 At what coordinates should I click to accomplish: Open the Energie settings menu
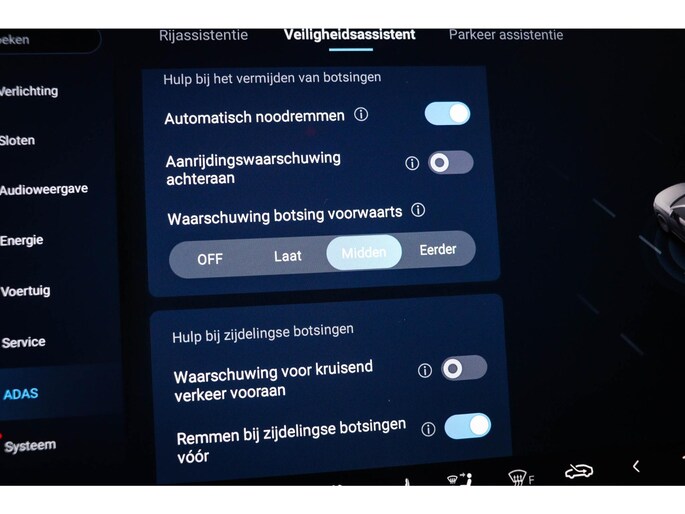pyautogui.click(x=22, y=241)
